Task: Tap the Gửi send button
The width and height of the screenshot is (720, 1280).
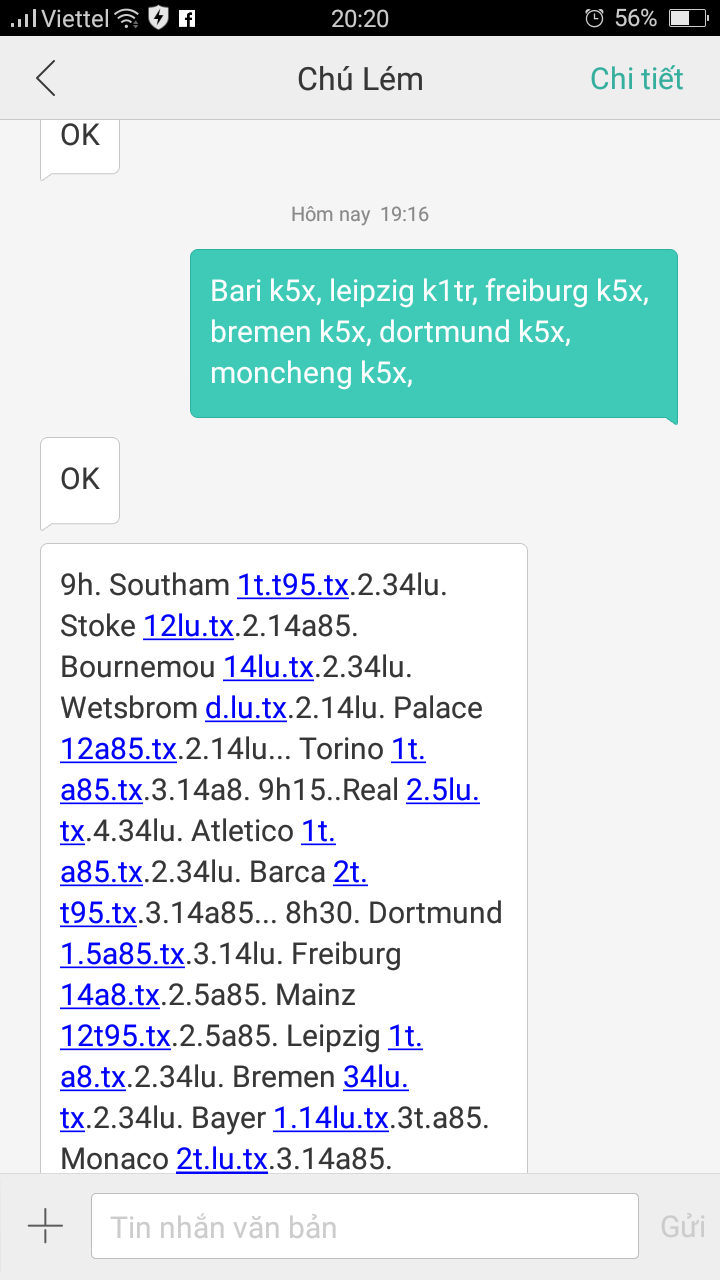Action: pos(683,1227)
